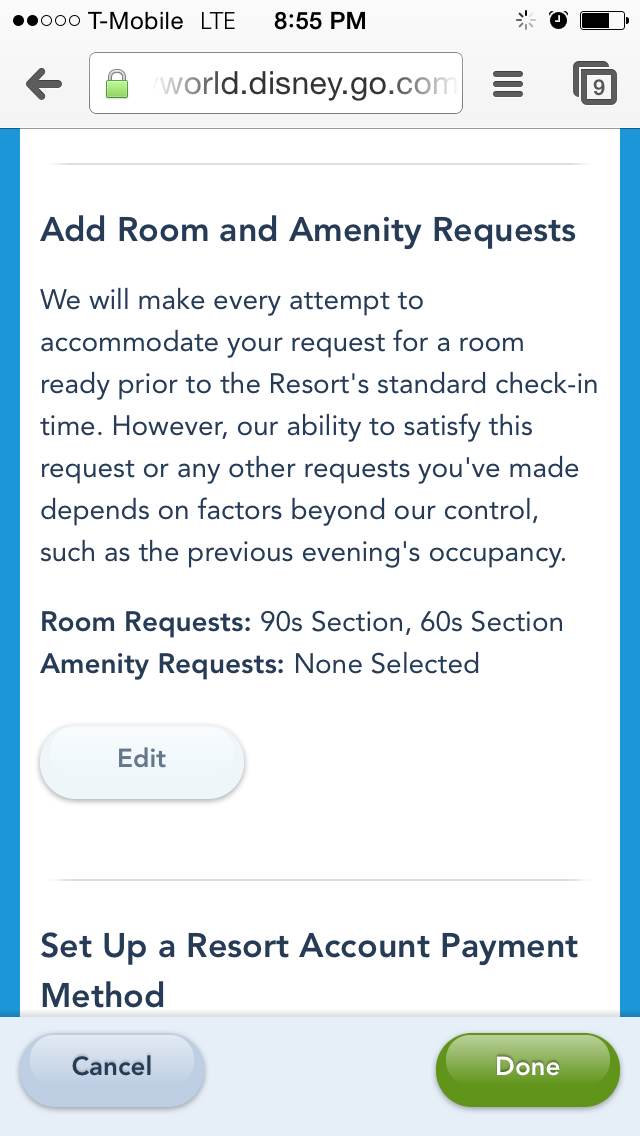640x1136 pixels.
Task: Open the browser hamburger menu
Action: coord(508,85)
